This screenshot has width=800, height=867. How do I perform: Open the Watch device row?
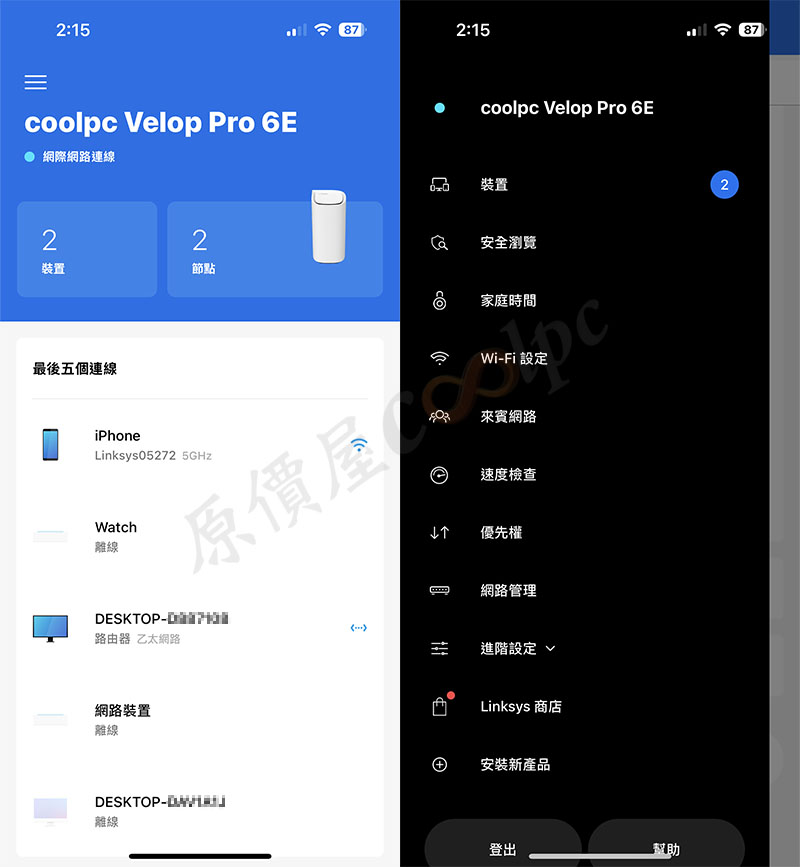point(199,536)
